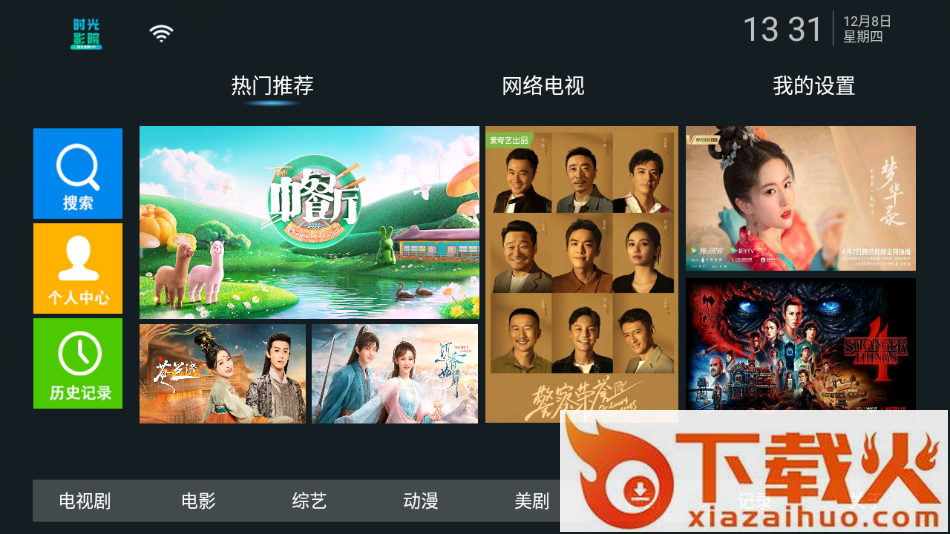
Task: Browse the 美剧 category
Action: point(531,501)
